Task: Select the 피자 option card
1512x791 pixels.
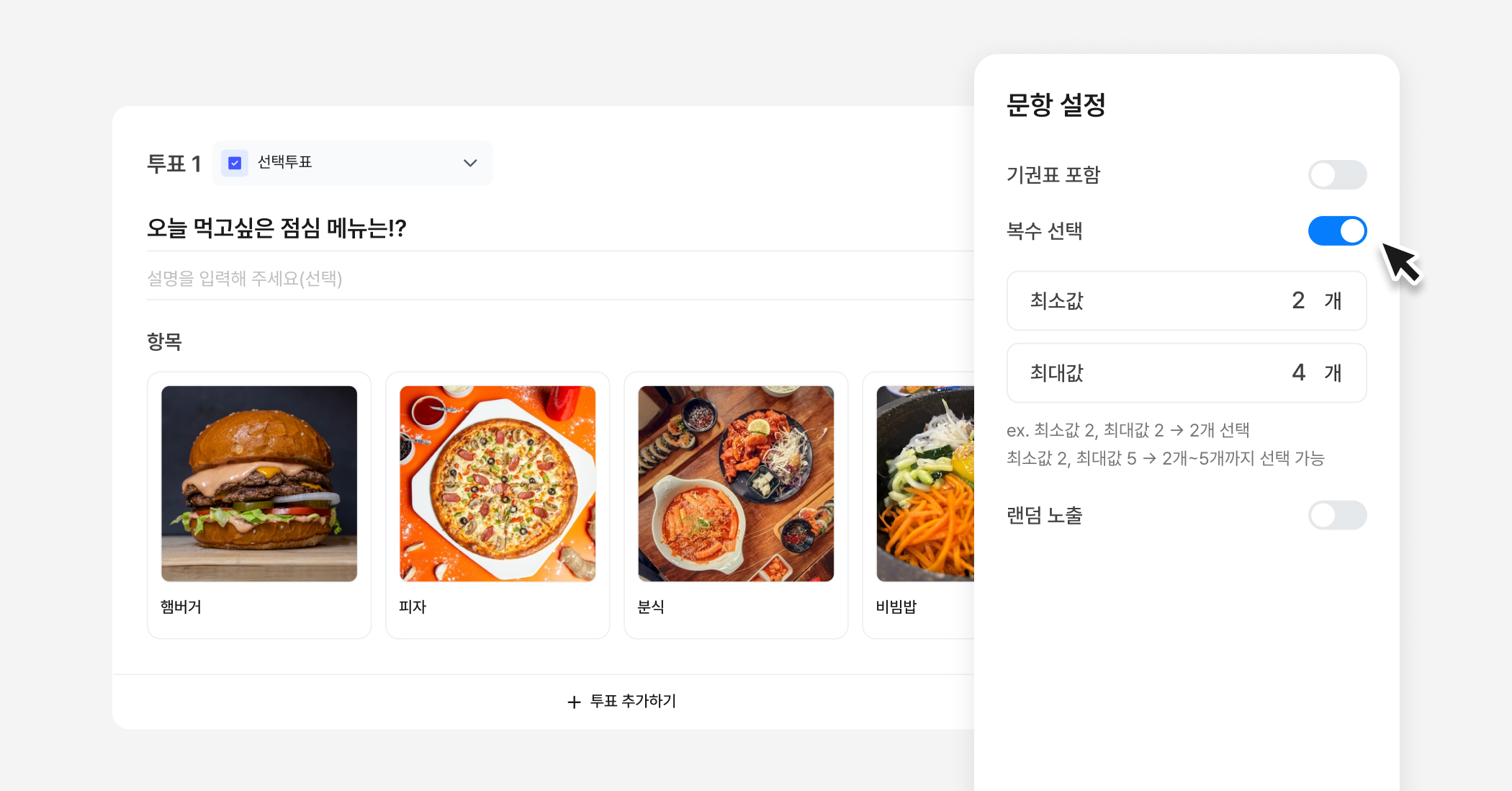Action: tap(498, 504)
